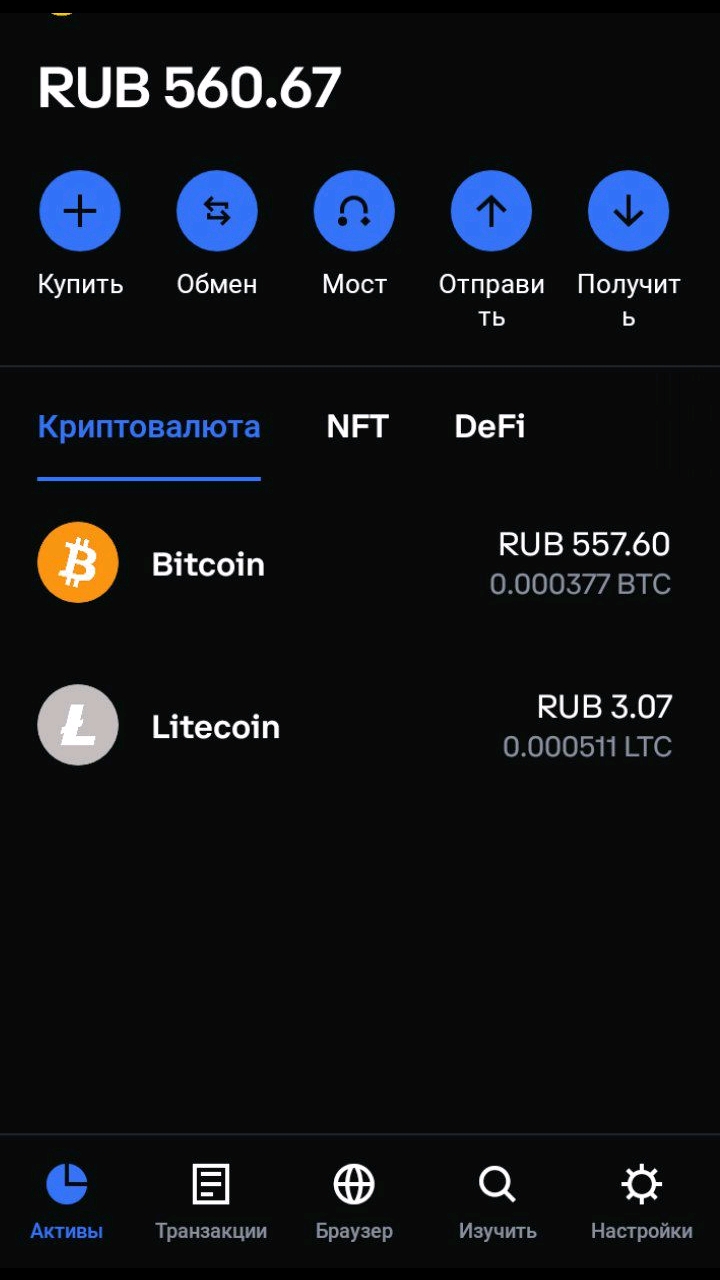Open the Bitcoin asset showing RUB 557.60

point(360,562)
